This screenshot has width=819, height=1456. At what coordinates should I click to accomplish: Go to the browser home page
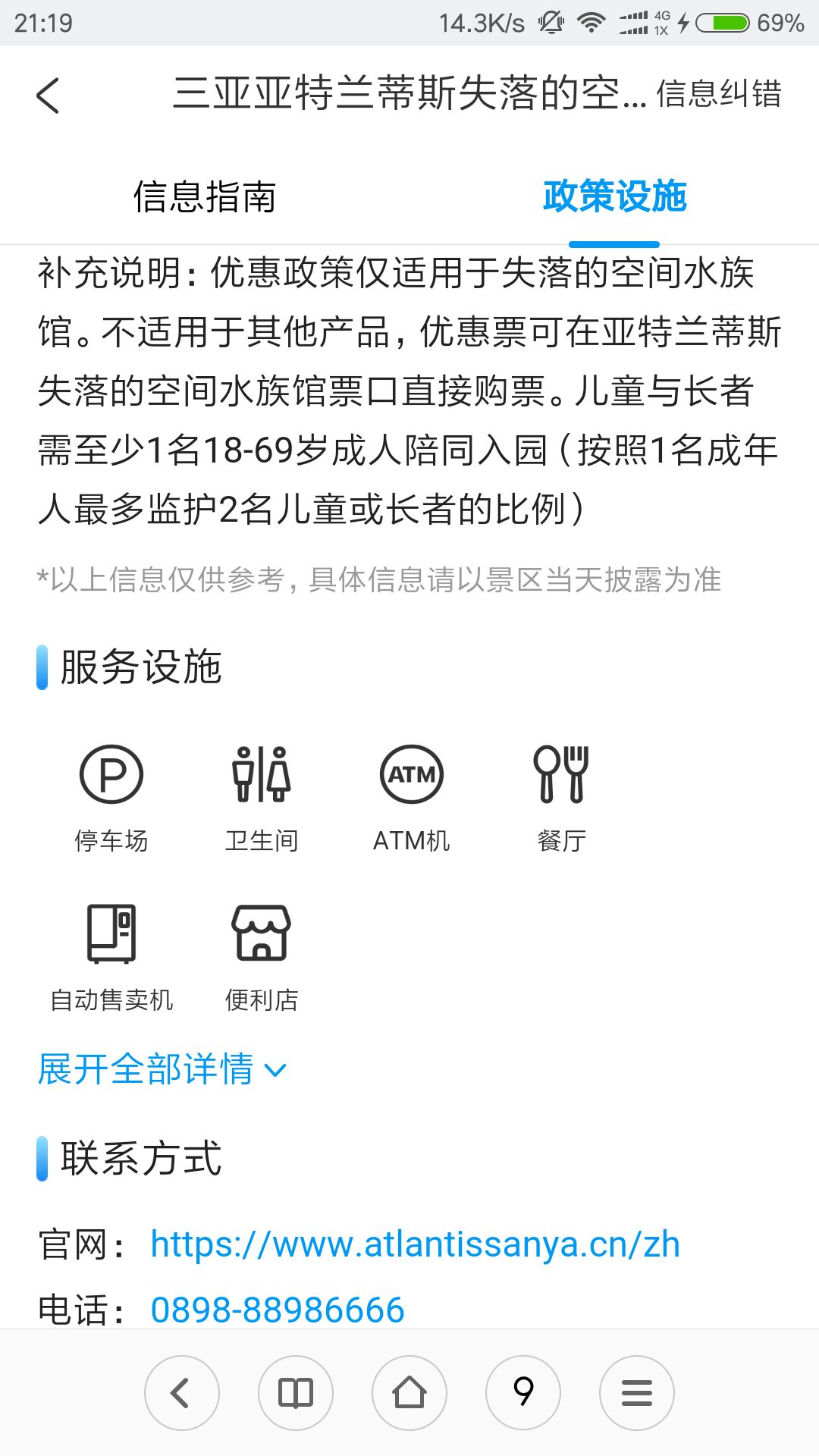(x=409, y=1393)
